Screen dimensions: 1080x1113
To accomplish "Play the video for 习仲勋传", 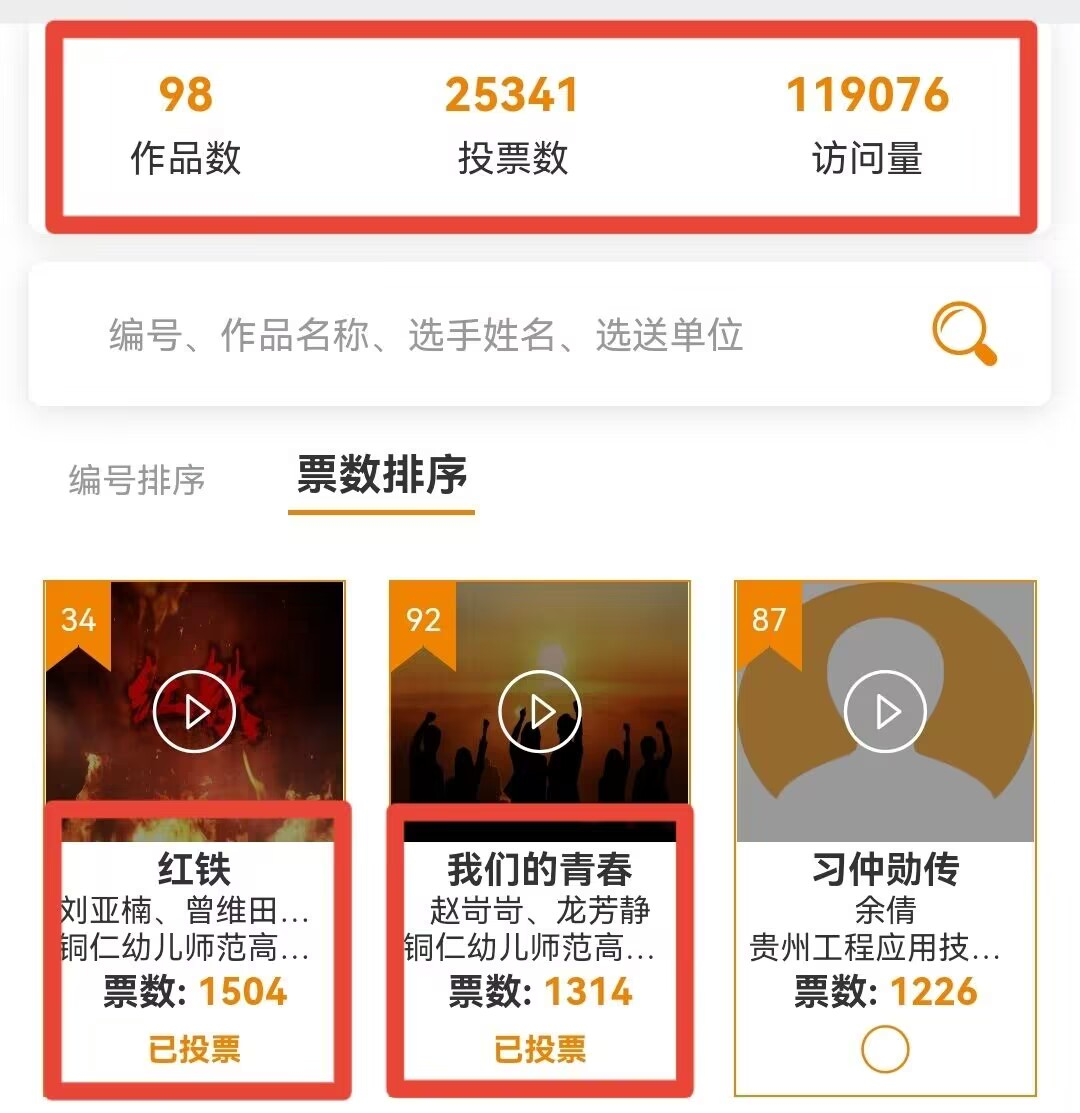I will [885, 711].
